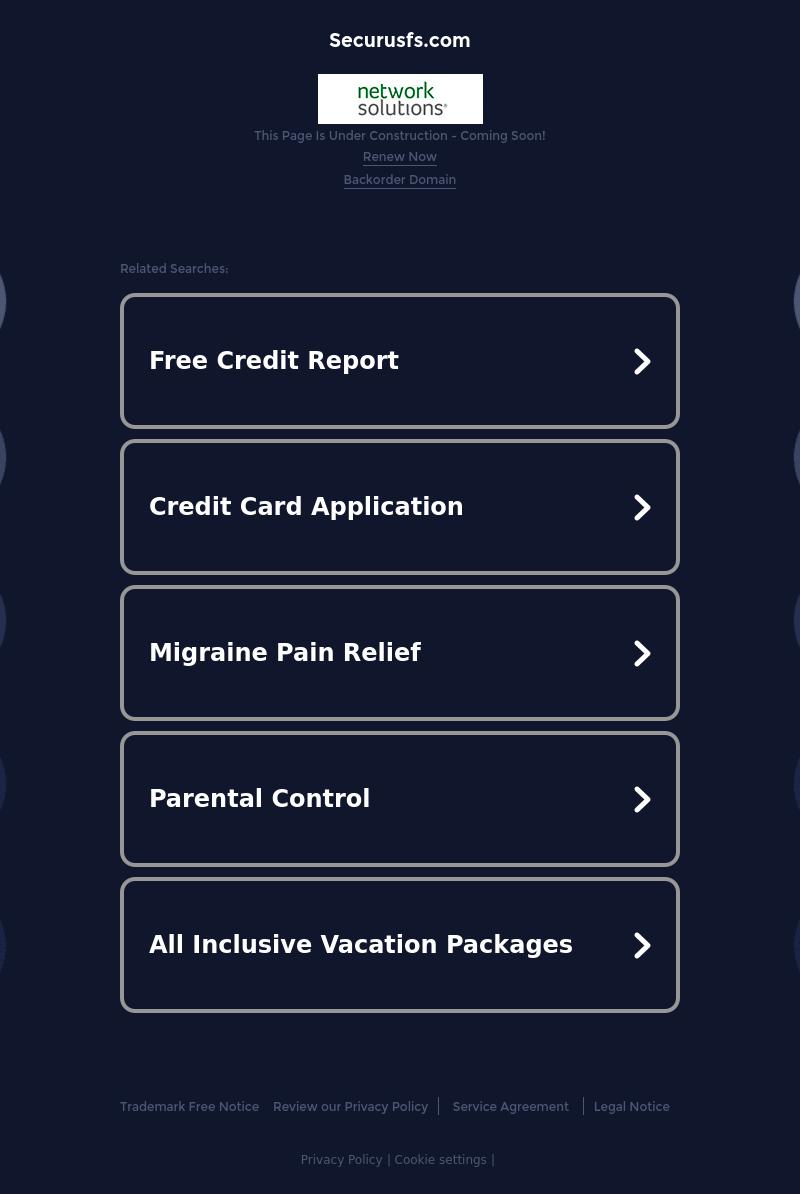
Task: View the Legal Notice page
Action: coord(631,1107)
